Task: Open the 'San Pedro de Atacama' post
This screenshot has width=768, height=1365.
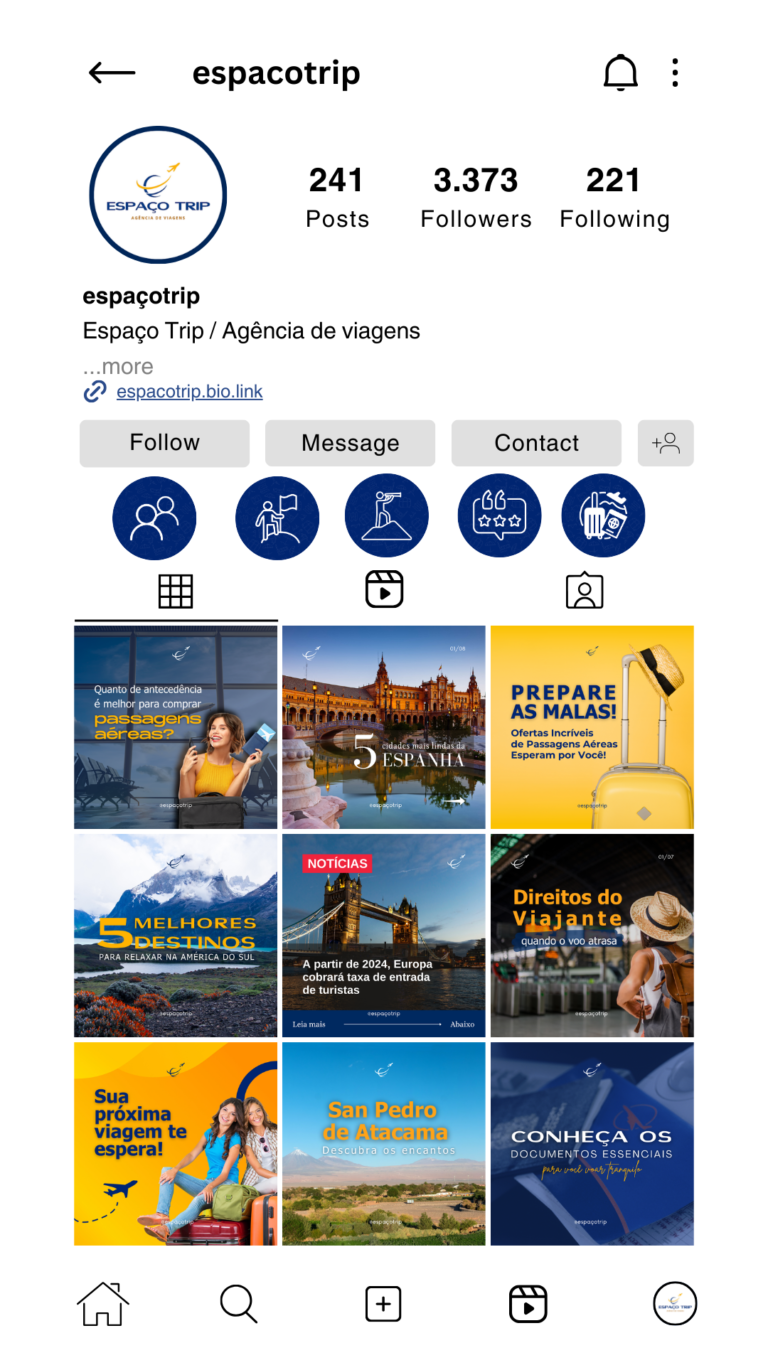Action: pos(384,1143)
